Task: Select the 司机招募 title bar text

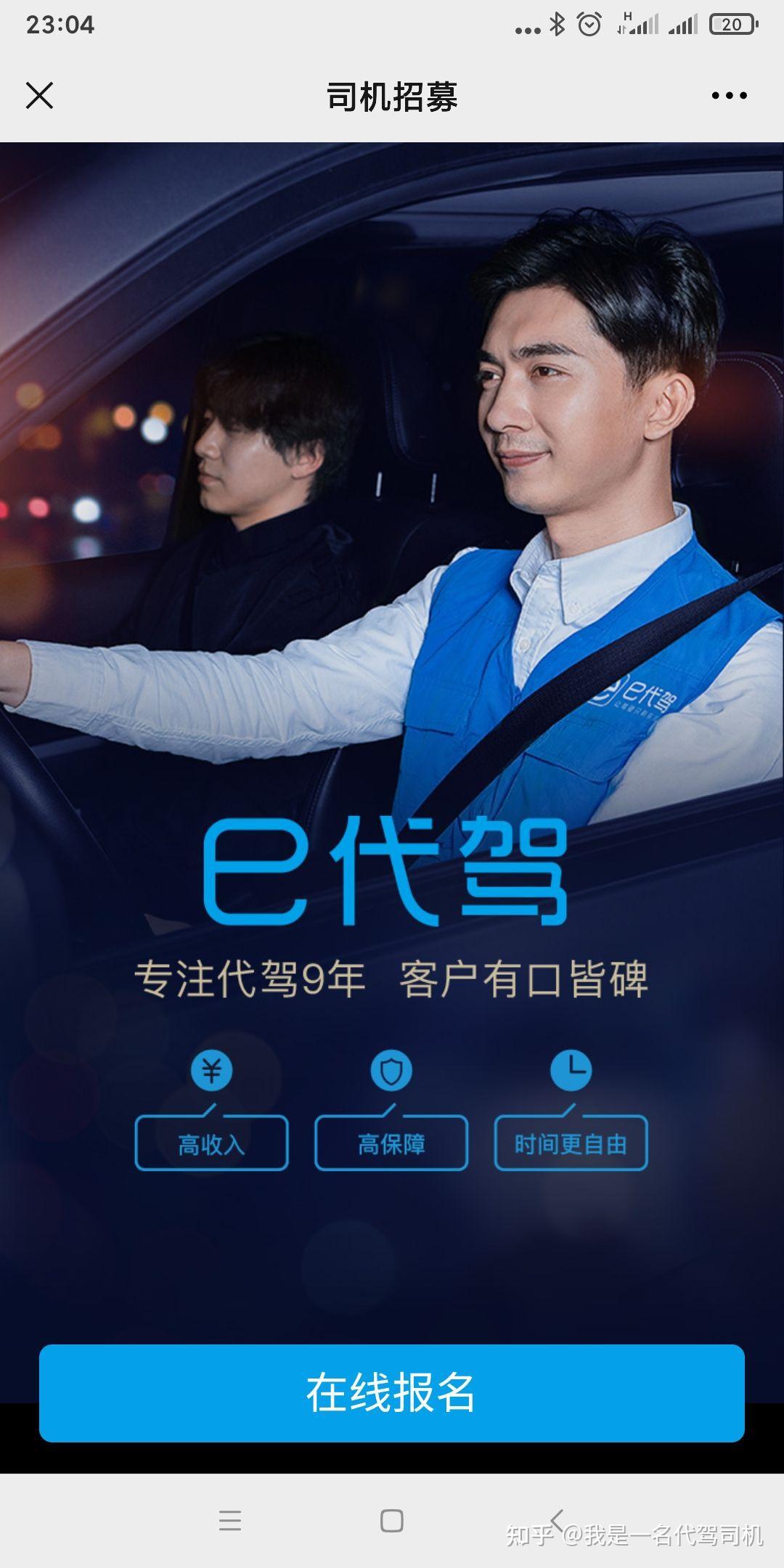Action: 392,95
